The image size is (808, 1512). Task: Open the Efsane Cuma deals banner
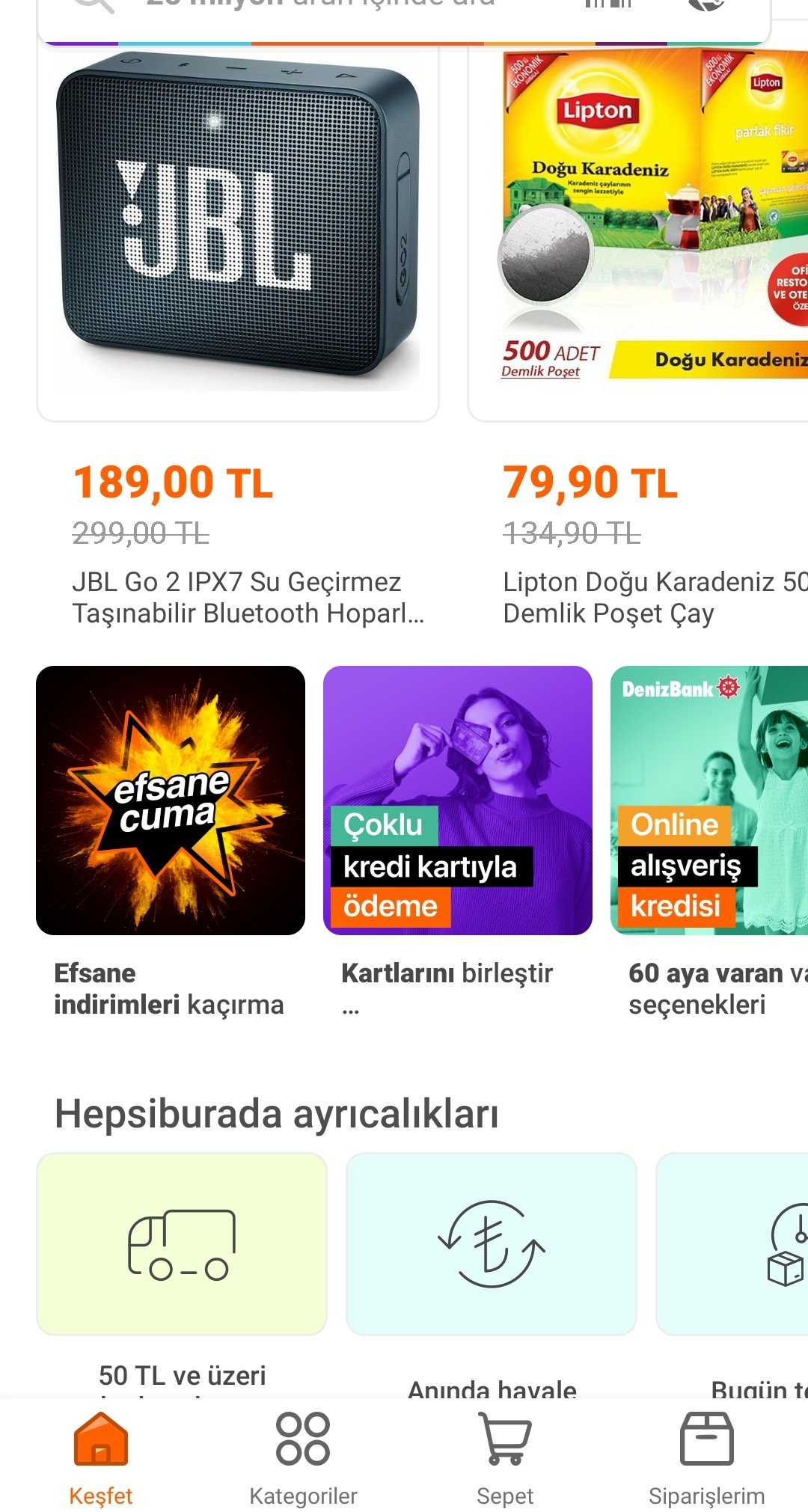pyautogui.click(x=171, y=801)
